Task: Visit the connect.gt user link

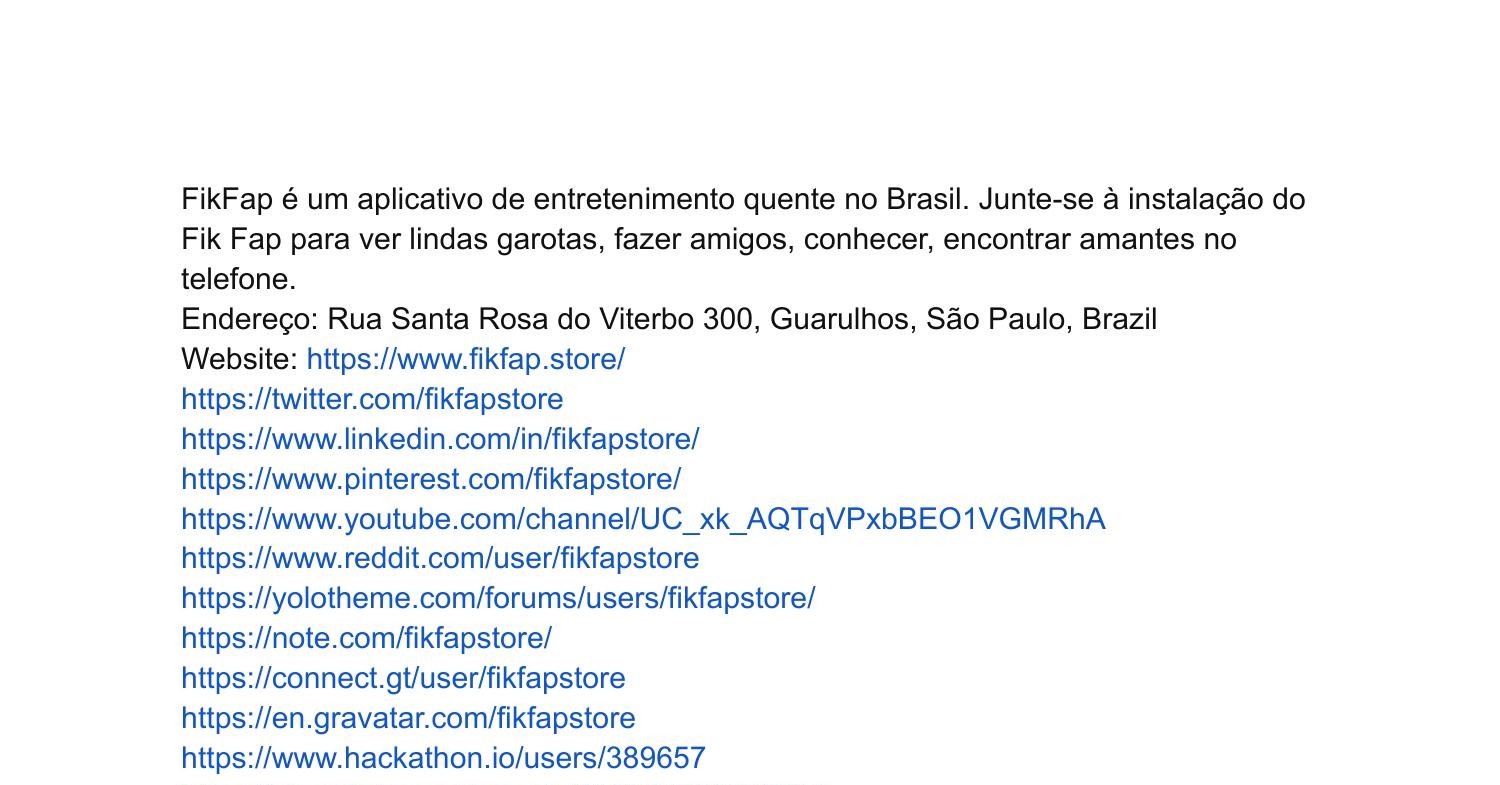Action: [403, 678]
